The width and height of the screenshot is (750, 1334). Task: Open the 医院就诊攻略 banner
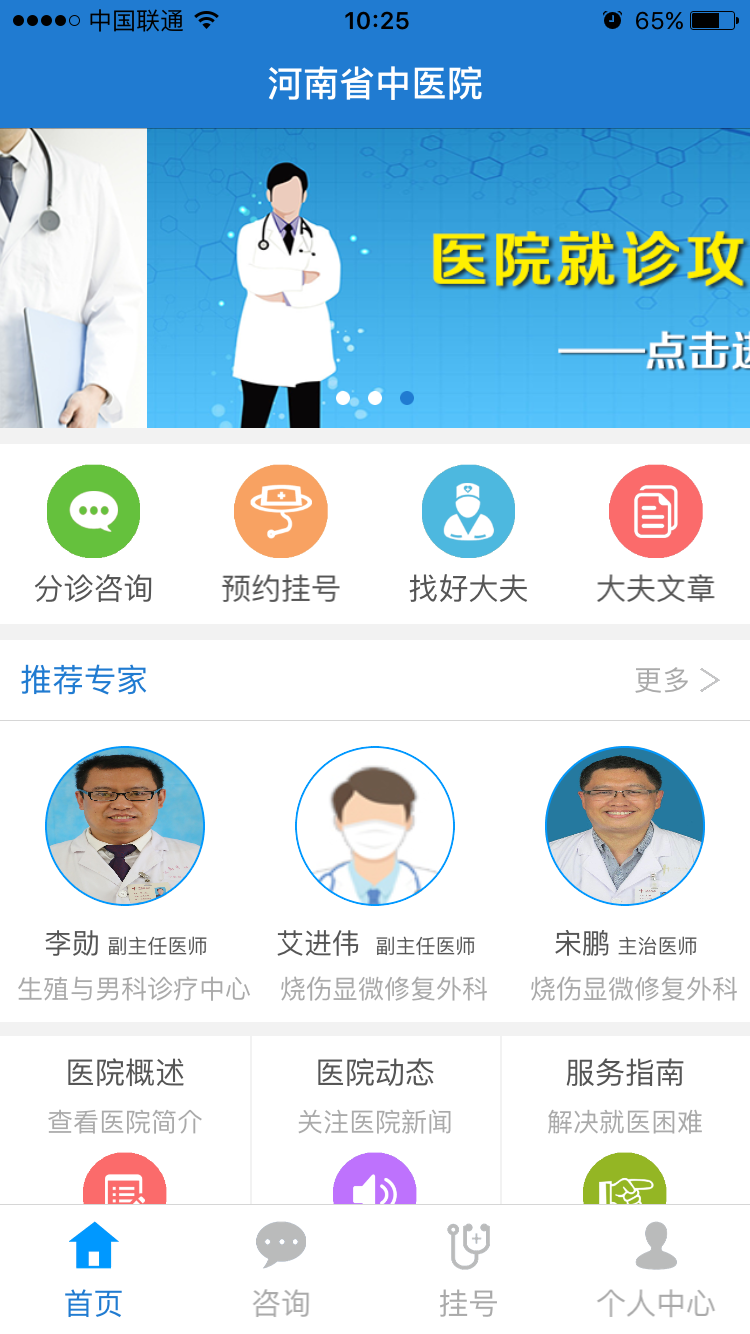pyautogui.click(x=450, y=278)
